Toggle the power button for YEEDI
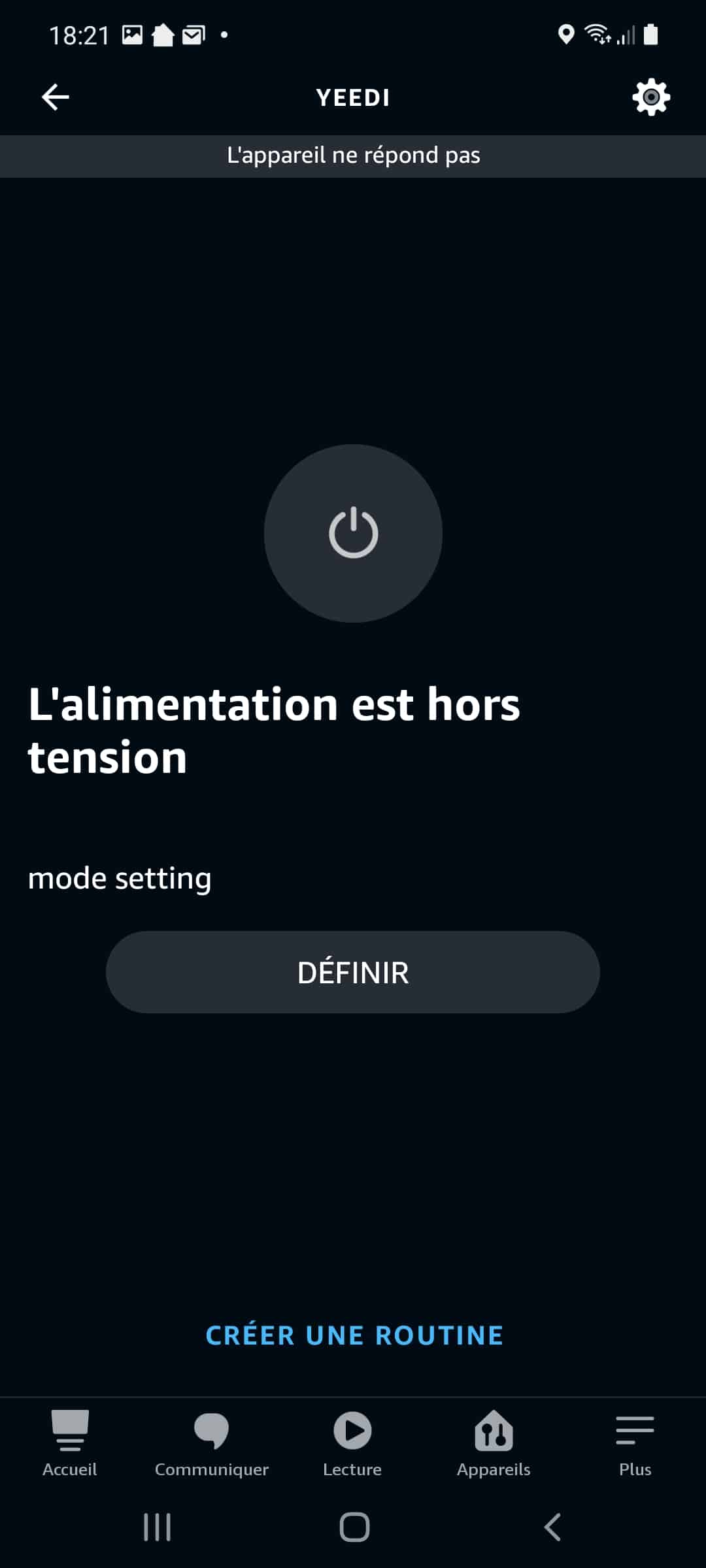 pos(353,533)
